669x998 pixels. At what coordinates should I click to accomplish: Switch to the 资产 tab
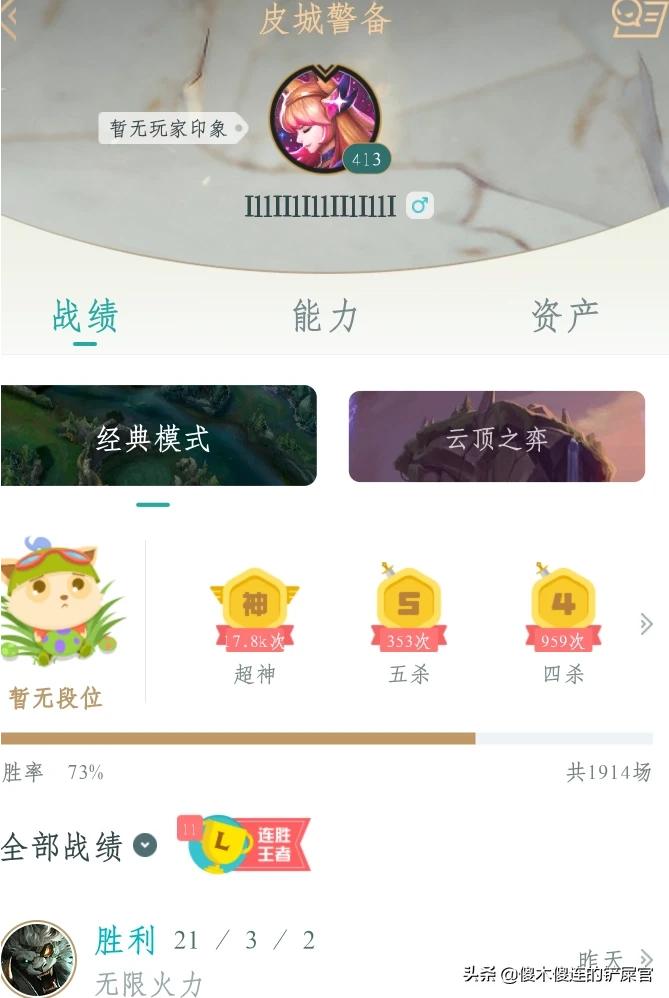tap(566, 316)
